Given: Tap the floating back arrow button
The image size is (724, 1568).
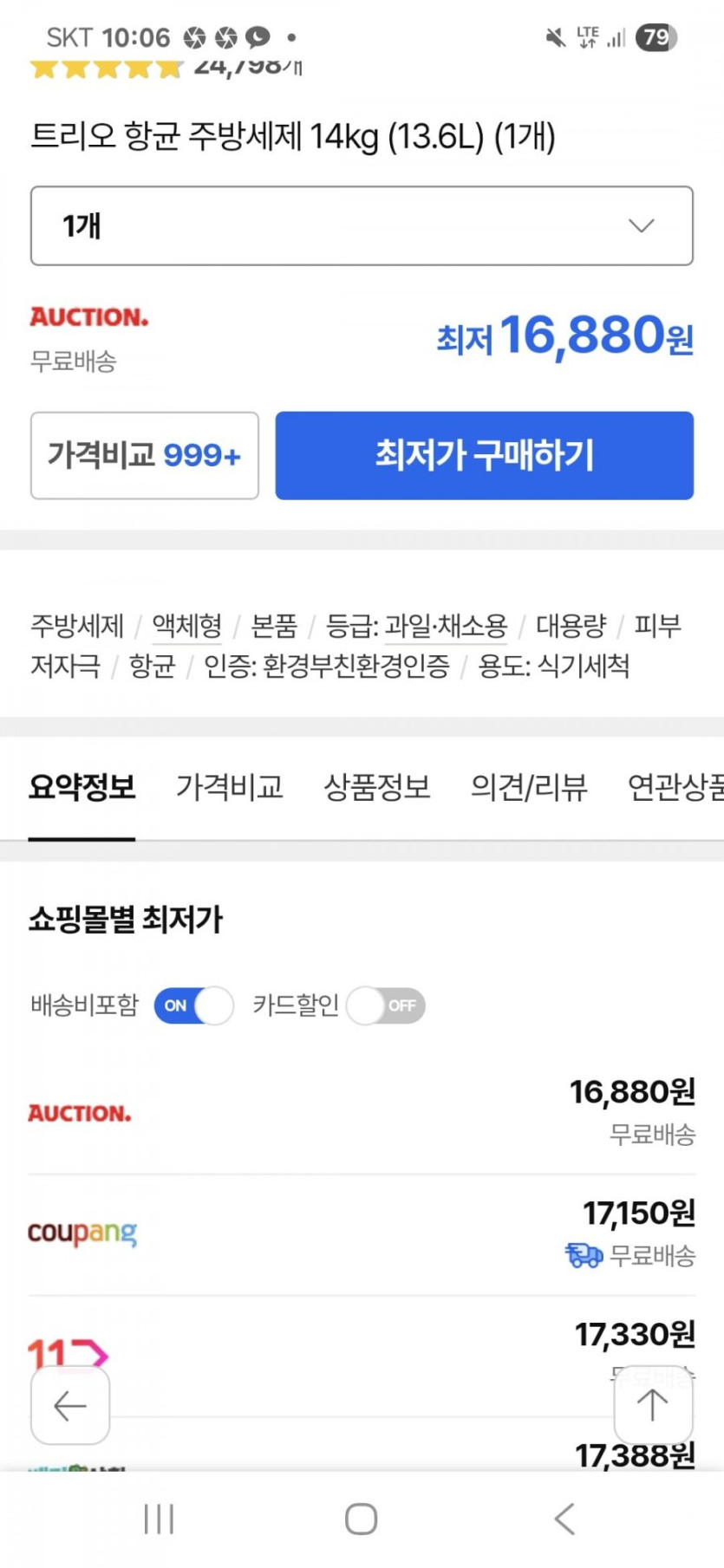Looking at the screenshot, I should (70, 1405).
